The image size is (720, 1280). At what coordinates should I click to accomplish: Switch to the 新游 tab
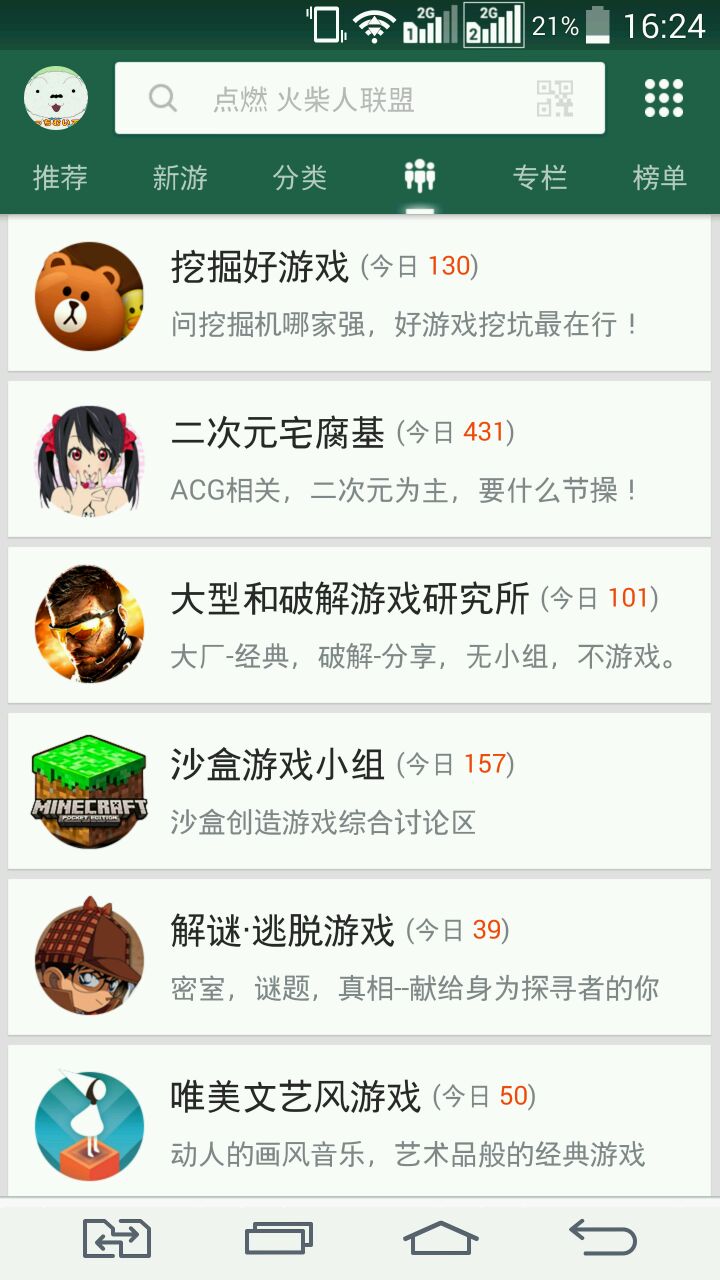pos(180,178)
